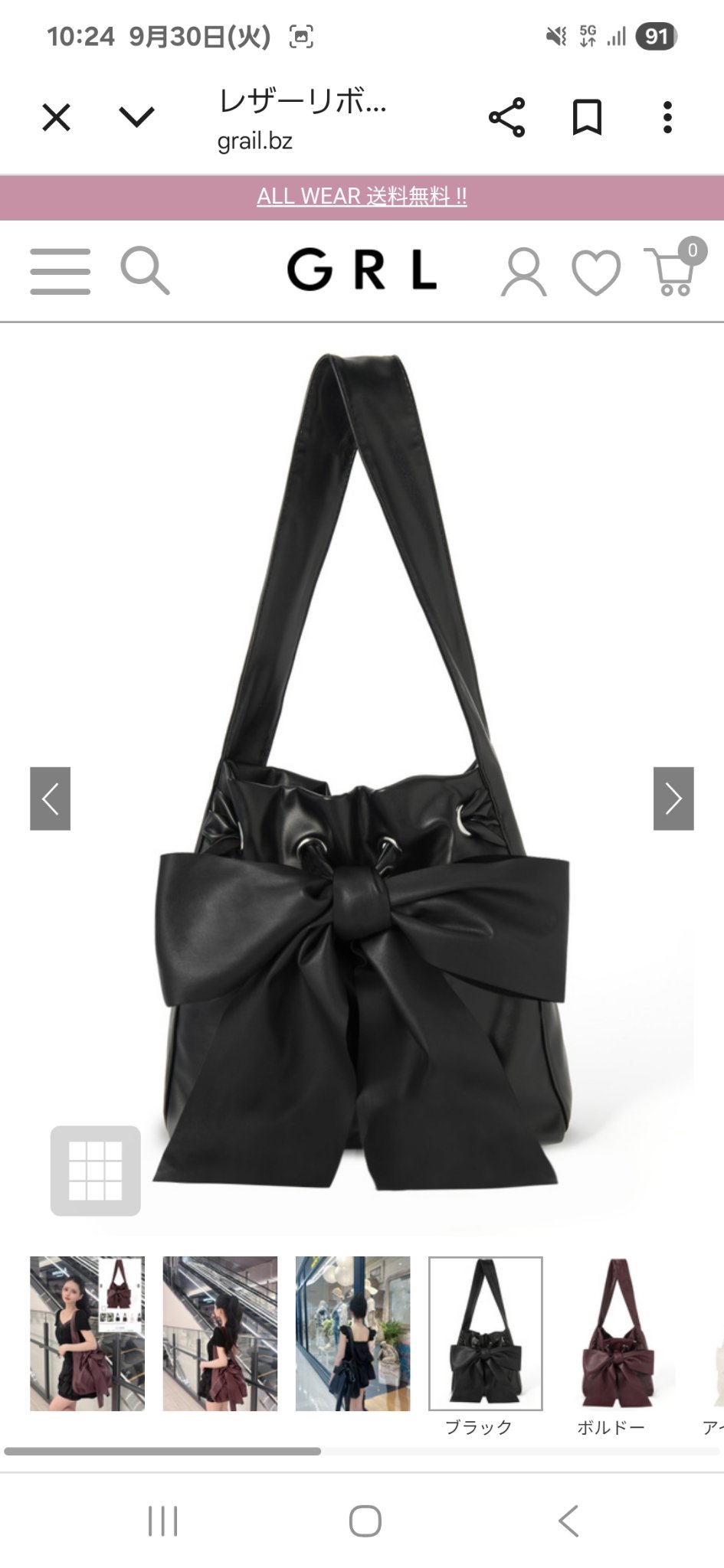Choose the ブラック bag thumbnail

click(485, 1334)
